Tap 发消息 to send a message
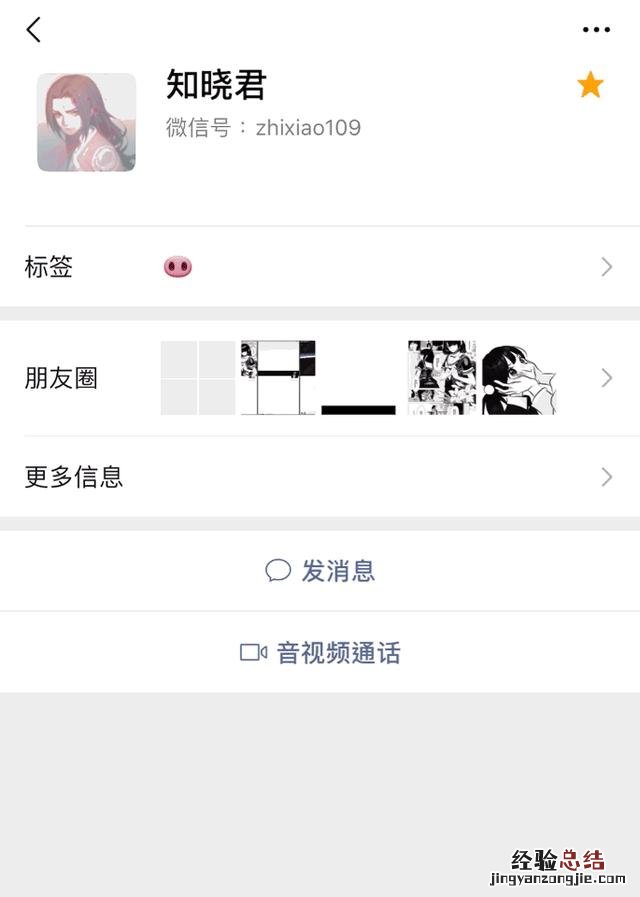The height and width of the screenshot is (897, 640). tap(320, 571)
